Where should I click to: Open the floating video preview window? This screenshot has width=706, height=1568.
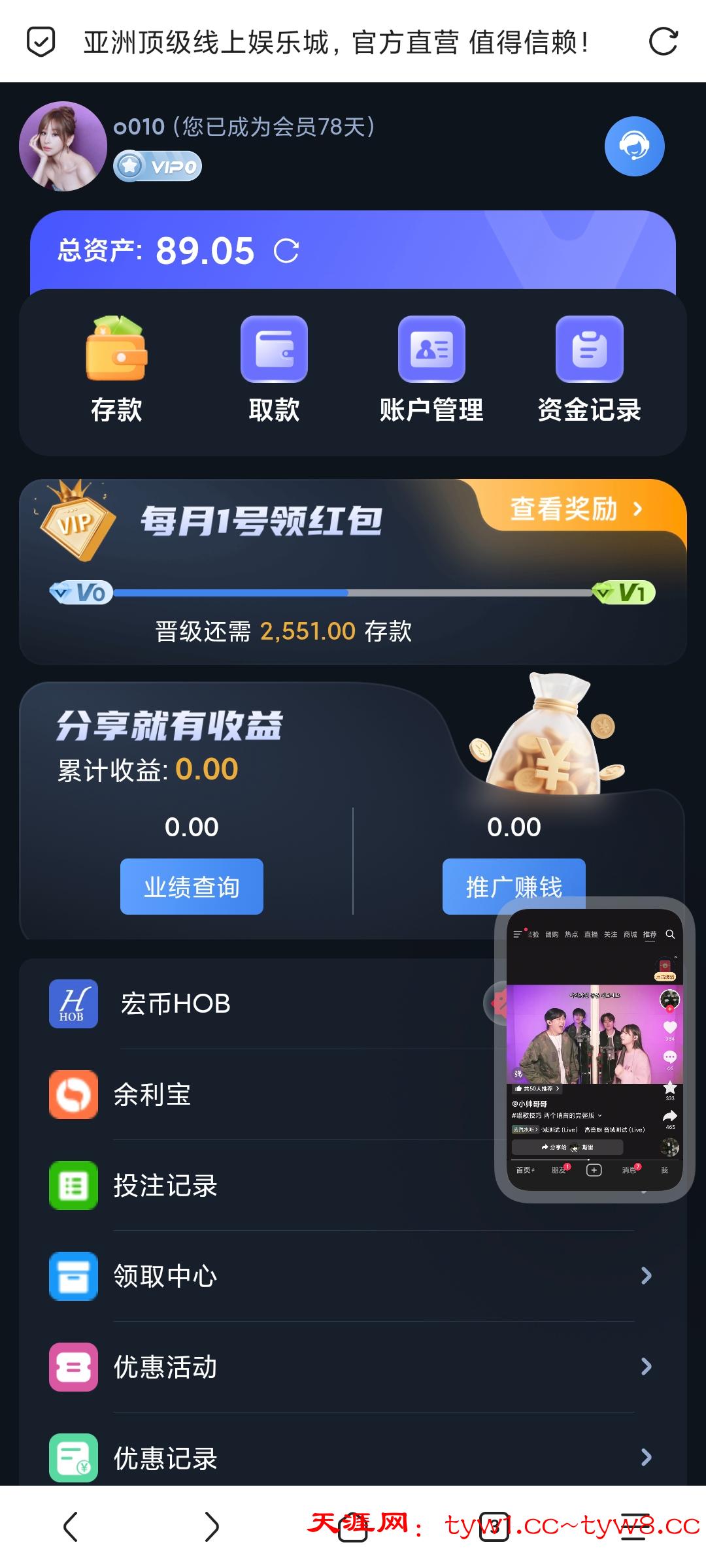(x=594, y=1049)
